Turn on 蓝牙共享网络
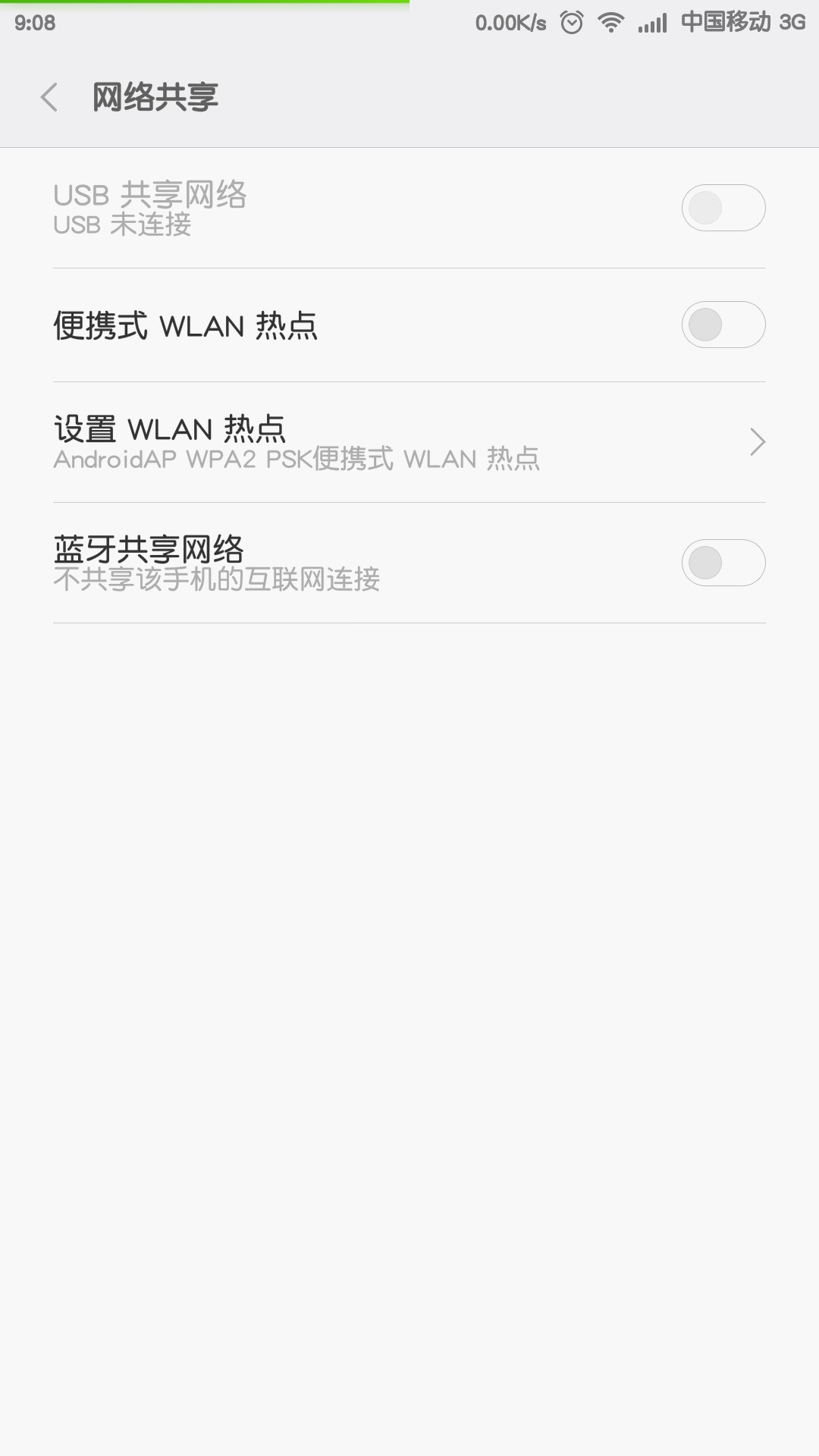The image size is (819, 1456). 723,563
